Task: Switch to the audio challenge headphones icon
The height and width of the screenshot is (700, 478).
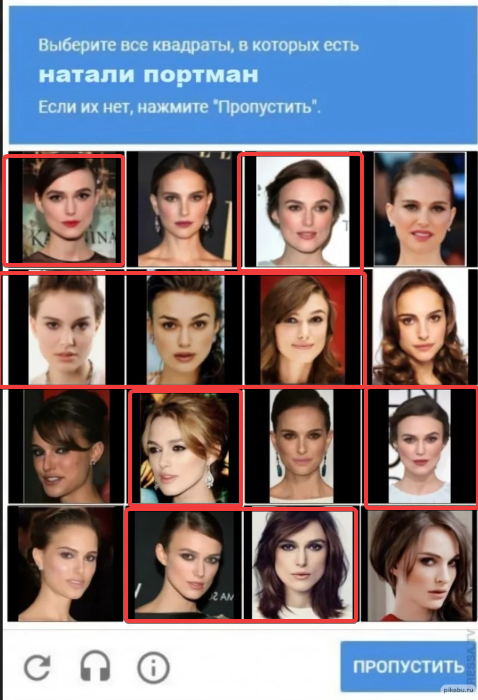Action: point(95,667)
